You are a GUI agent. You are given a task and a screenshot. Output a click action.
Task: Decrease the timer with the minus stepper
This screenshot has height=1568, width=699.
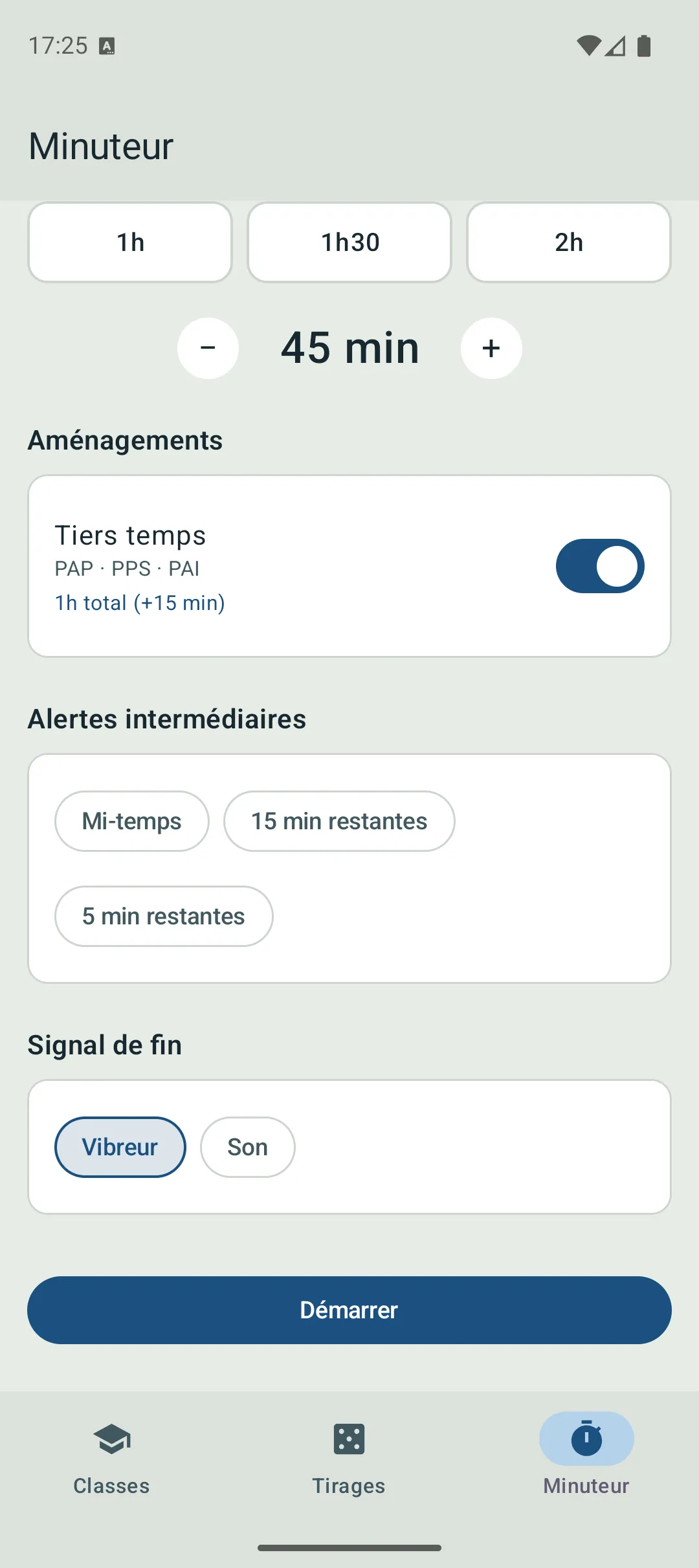[x=208, y=347]
